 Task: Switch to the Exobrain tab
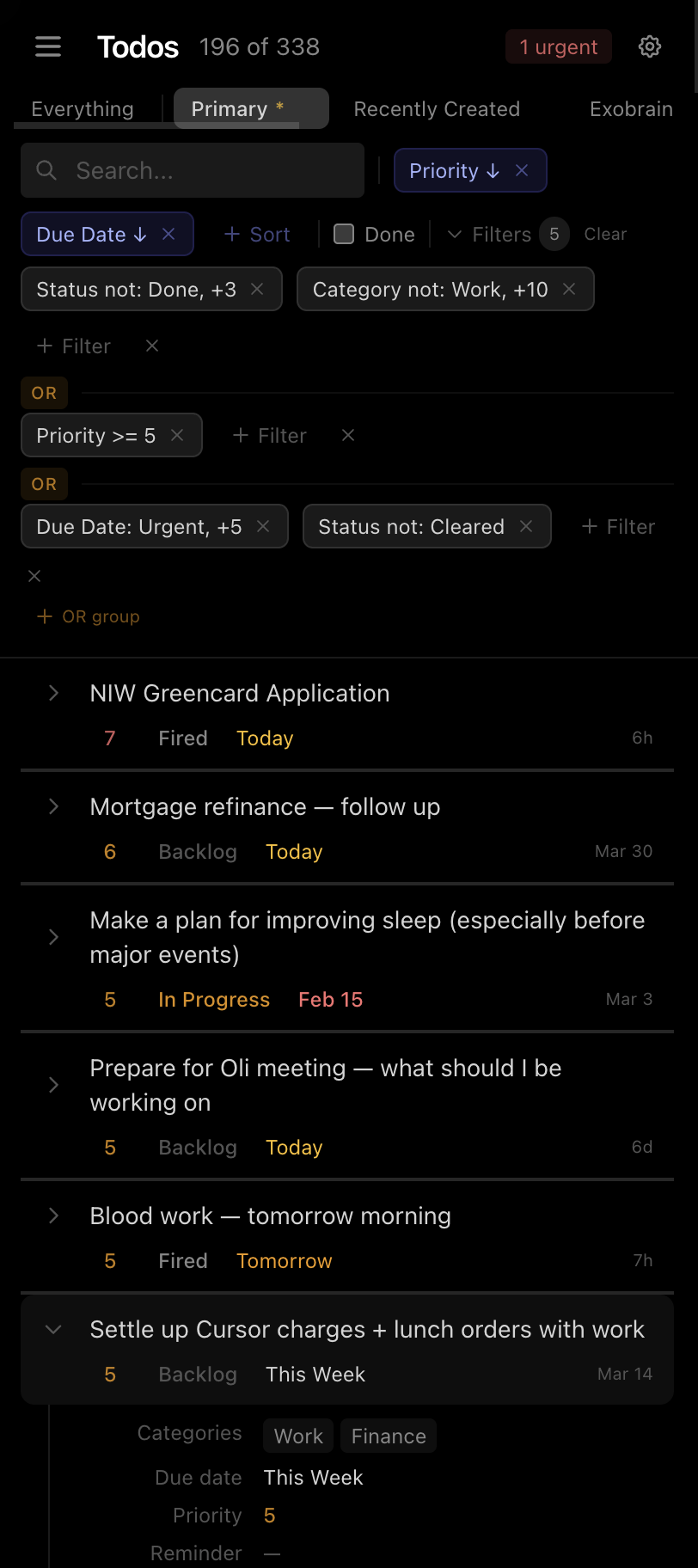point(631,109)
